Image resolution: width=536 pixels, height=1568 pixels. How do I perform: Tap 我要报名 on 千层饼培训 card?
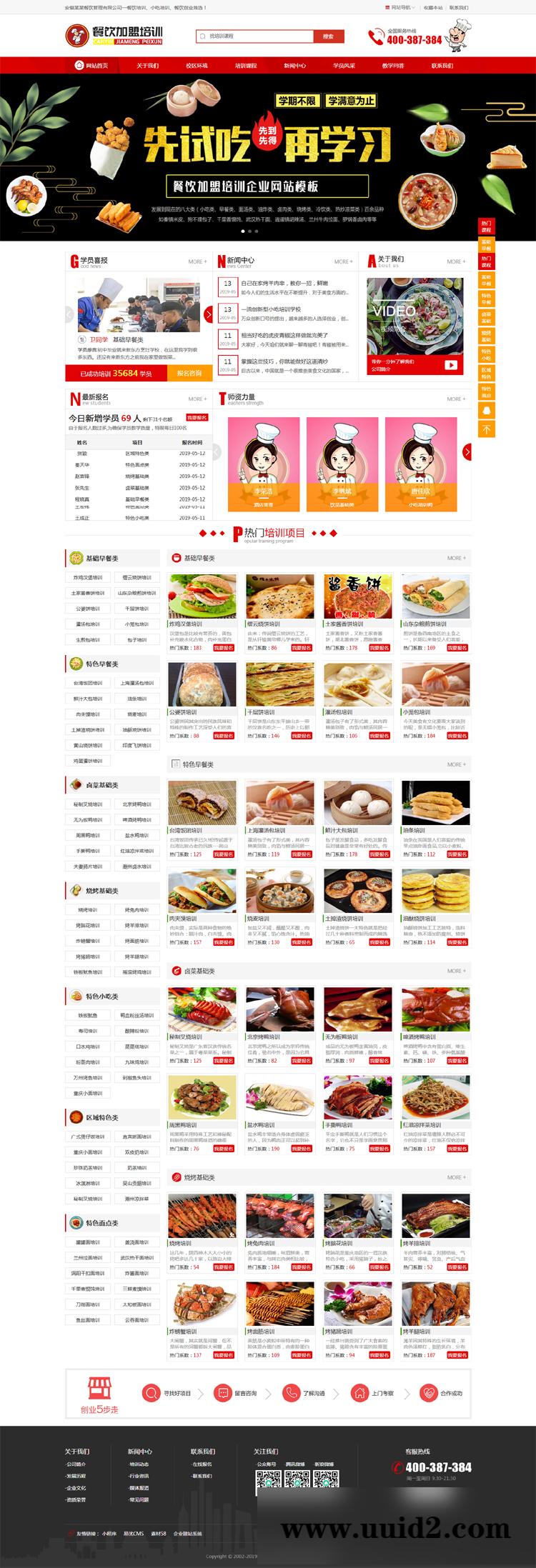302,736
